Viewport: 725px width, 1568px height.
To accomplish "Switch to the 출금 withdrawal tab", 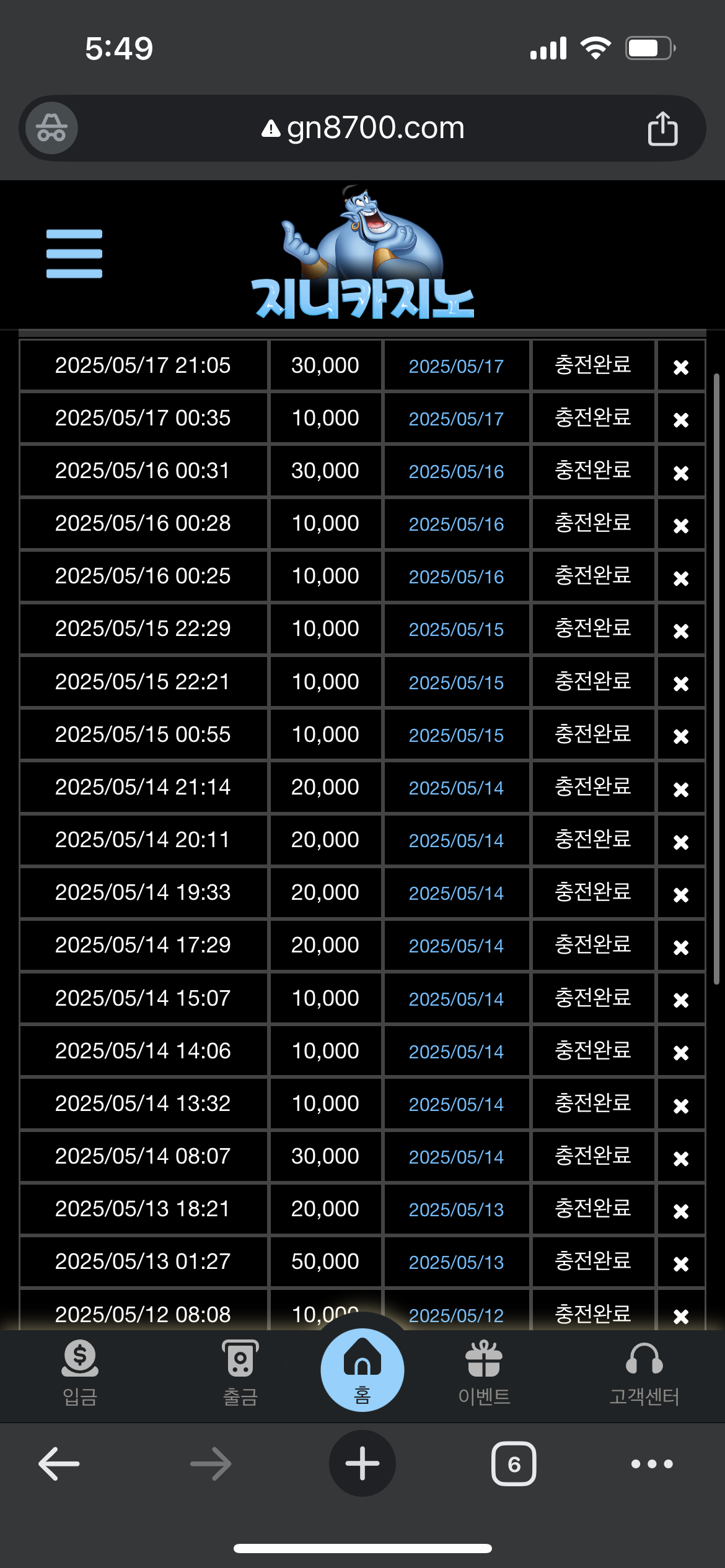I will 240,1372.
